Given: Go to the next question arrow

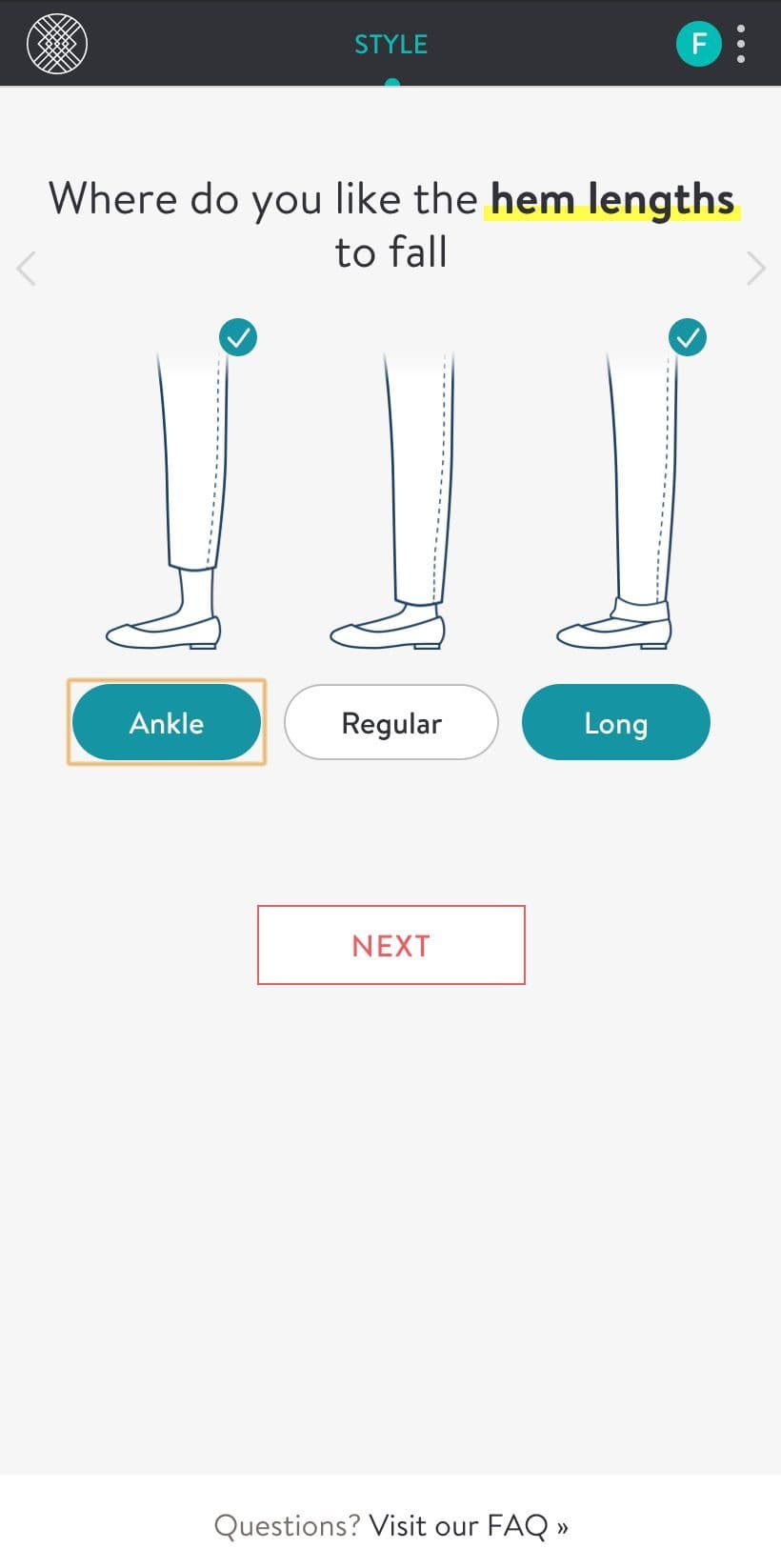Looking at the screenshot, I should pos(755,269).
